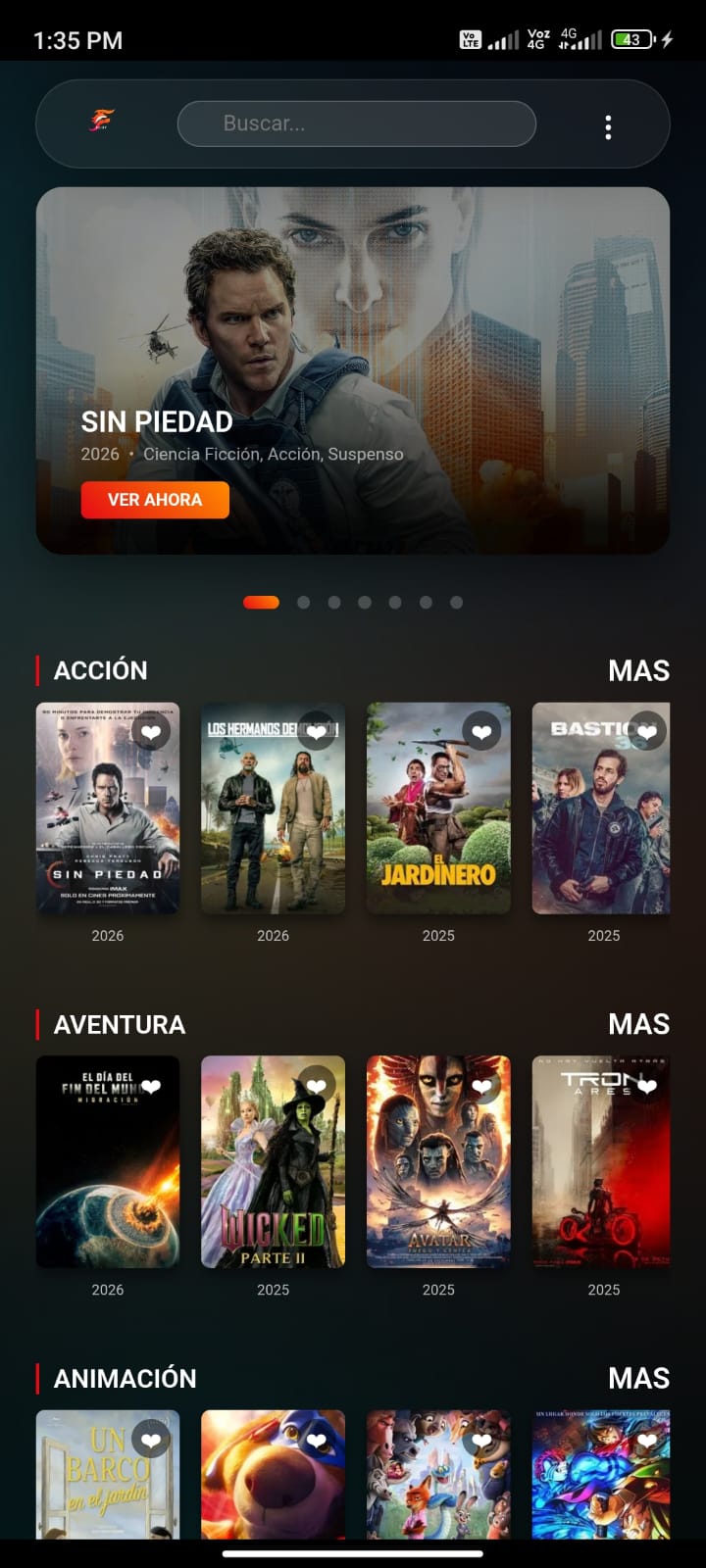Select the second carousel pagination dot

point(303,601)
